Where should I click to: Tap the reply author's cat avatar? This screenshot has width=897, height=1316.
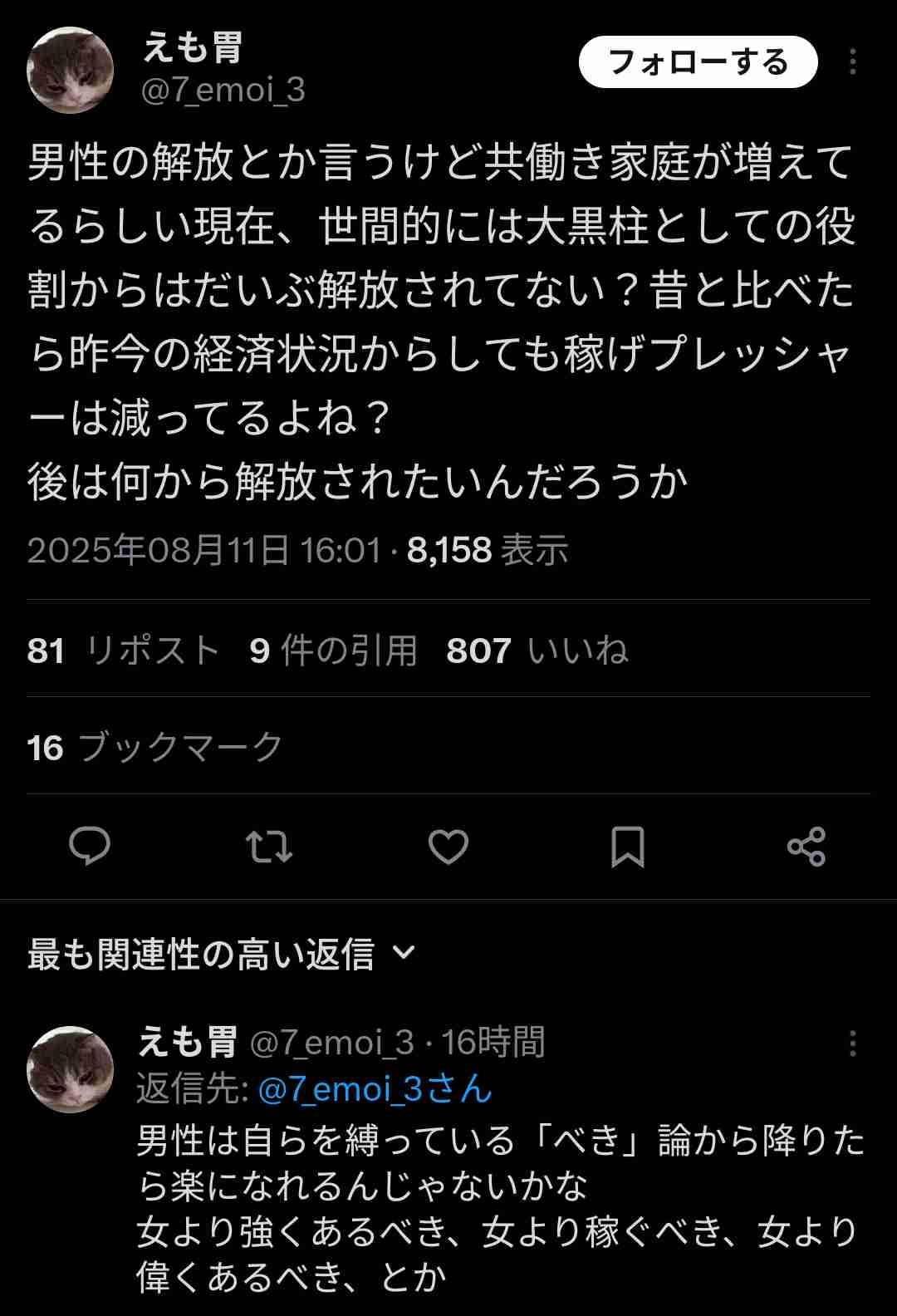tap(71, 1068)
